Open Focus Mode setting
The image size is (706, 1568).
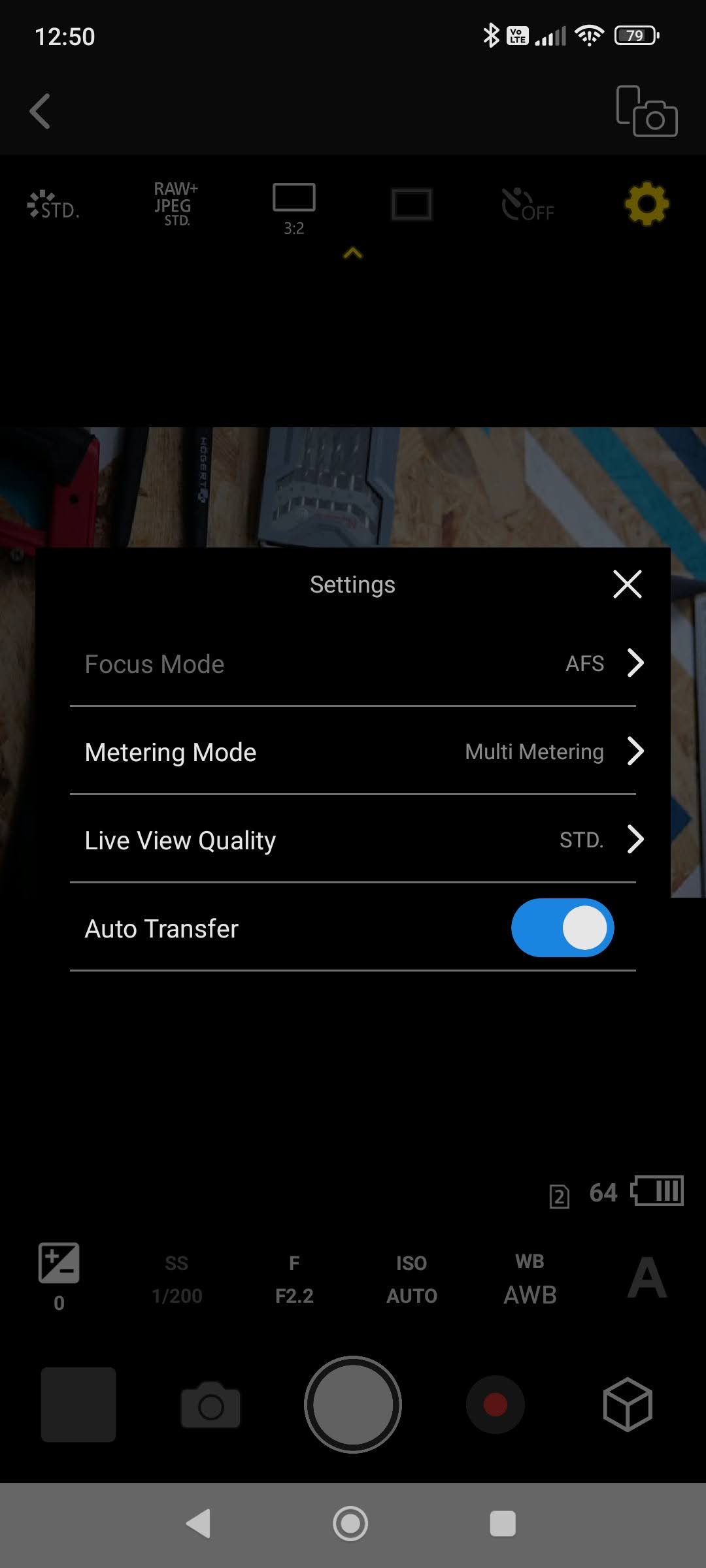353,664
